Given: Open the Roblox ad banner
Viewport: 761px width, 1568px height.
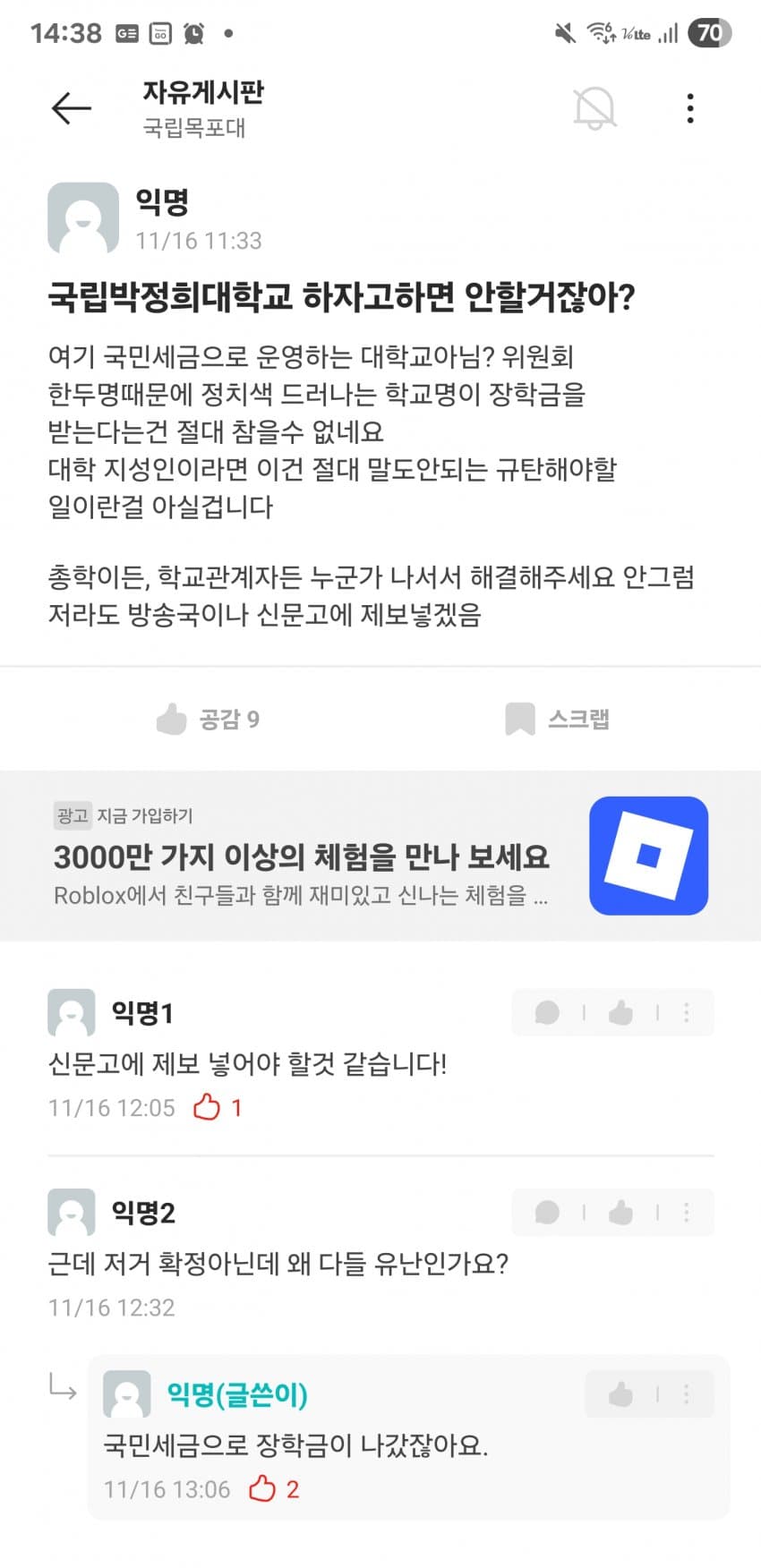Looking at the screenshot, I should (x=380, y=856).
